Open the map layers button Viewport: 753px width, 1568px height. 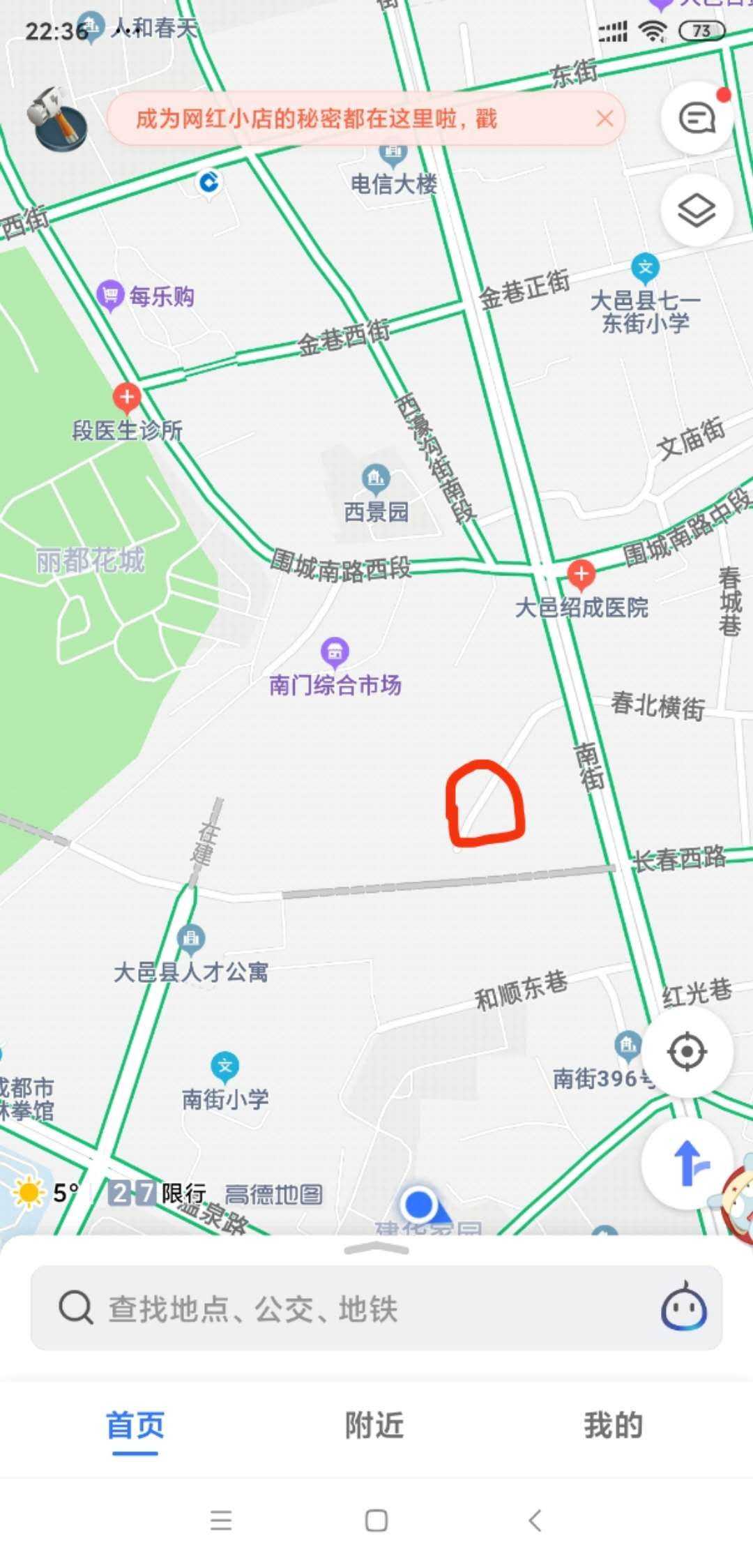coord(697,210)
